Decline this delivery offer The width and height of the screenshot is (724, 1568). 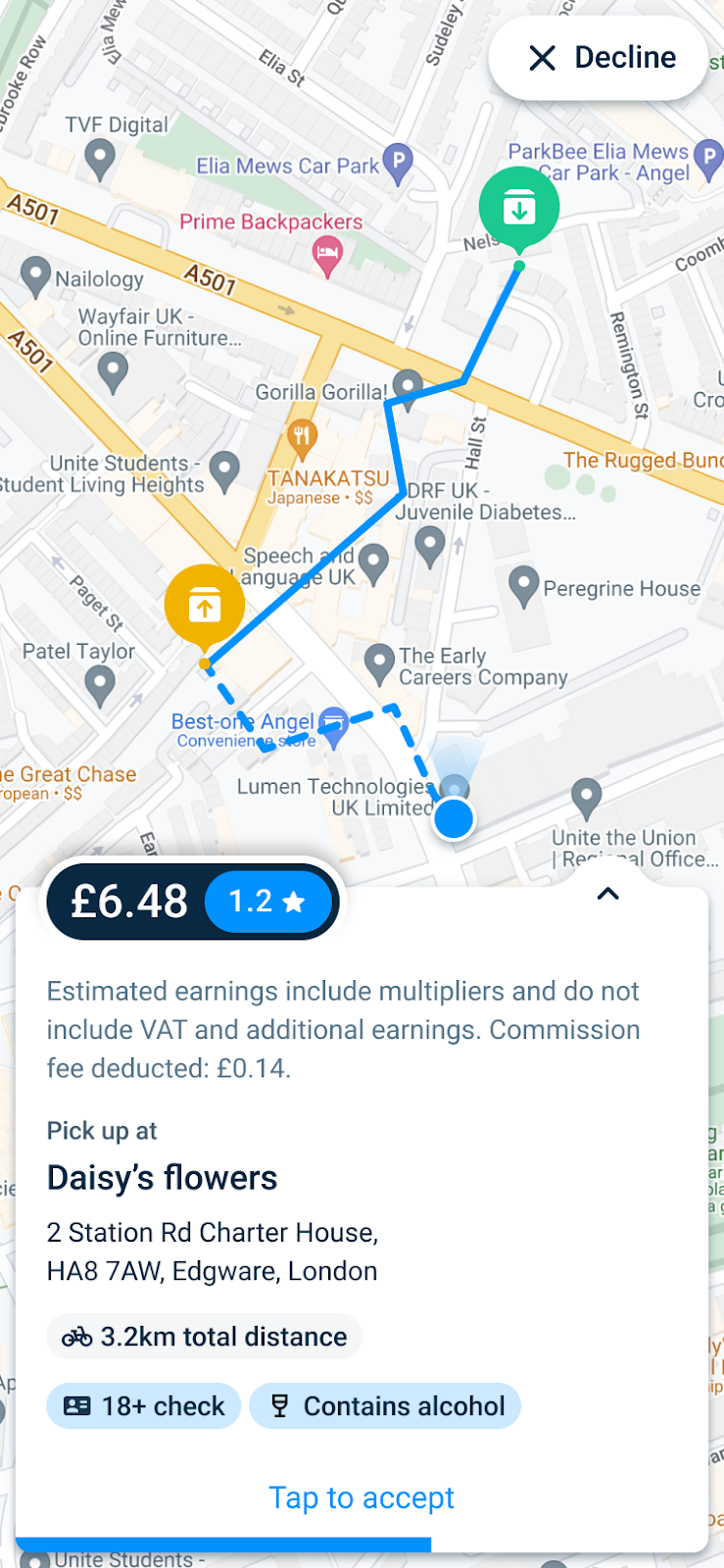point(599,58)
